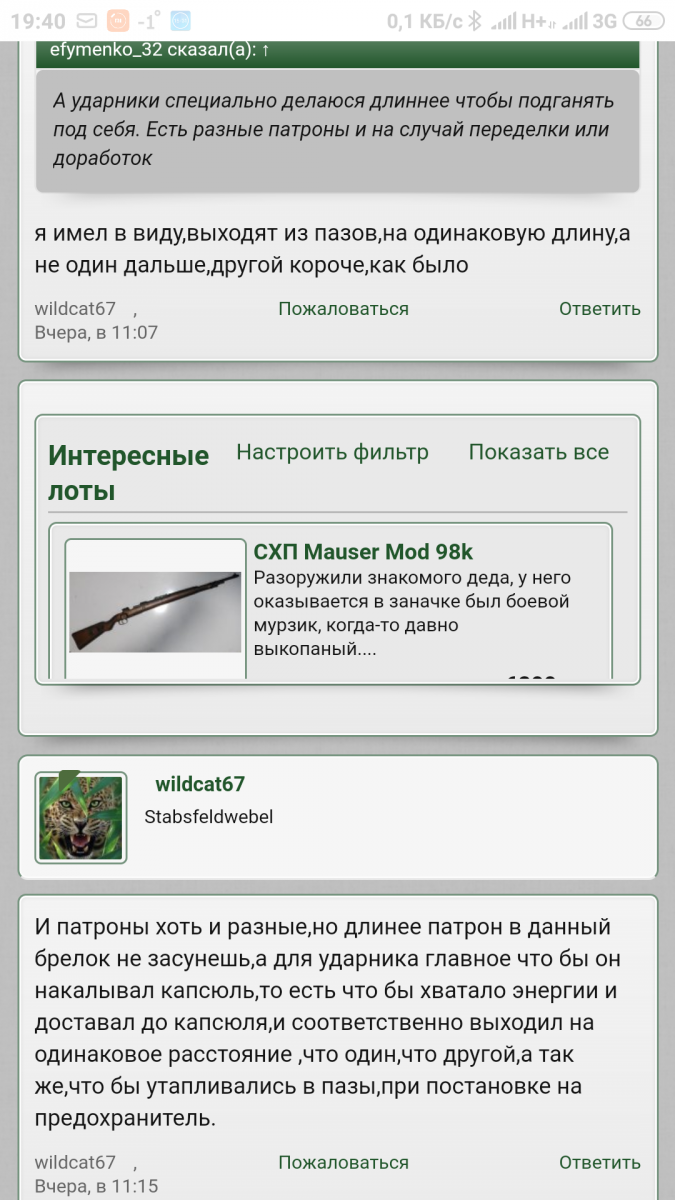Tap Показать все lots link

538,452
